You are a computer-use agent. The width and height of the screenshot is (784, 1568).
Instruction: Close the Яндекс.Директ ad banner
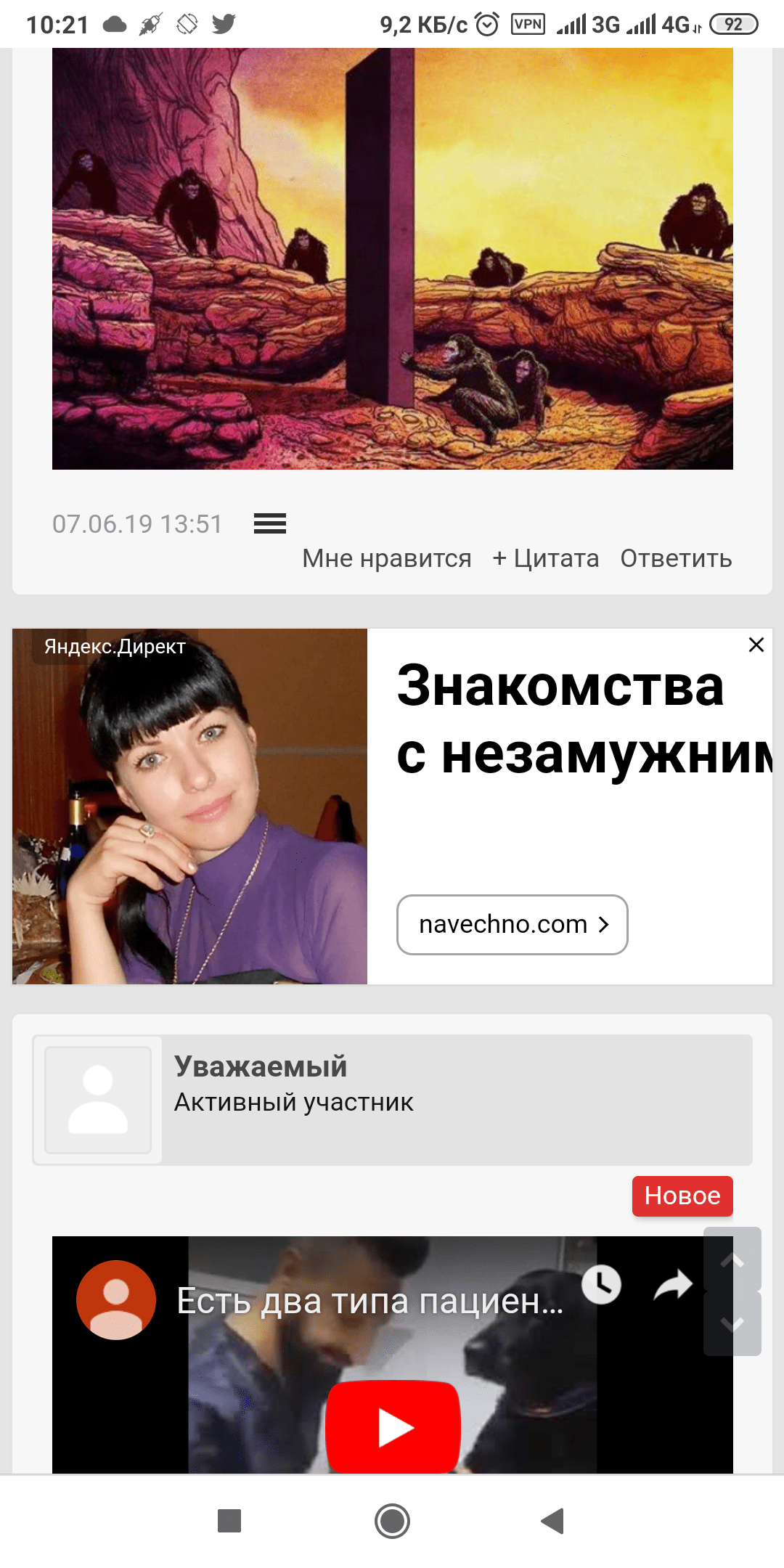coord(756,645)
